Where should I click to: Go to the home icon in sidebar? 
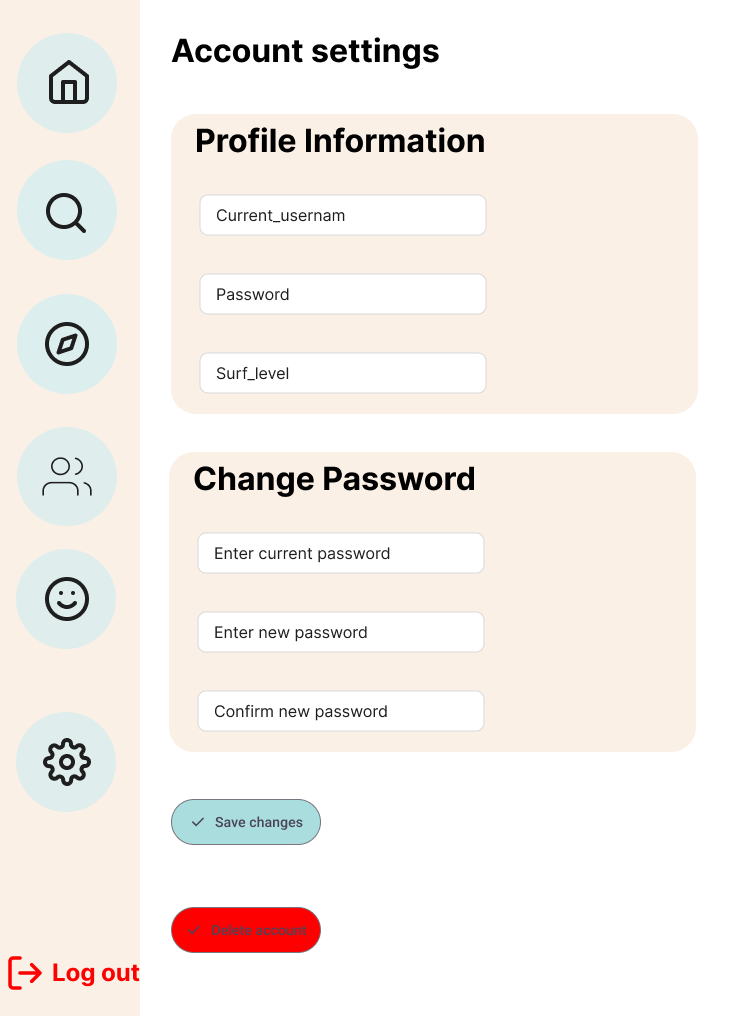[x=67, y=83]
